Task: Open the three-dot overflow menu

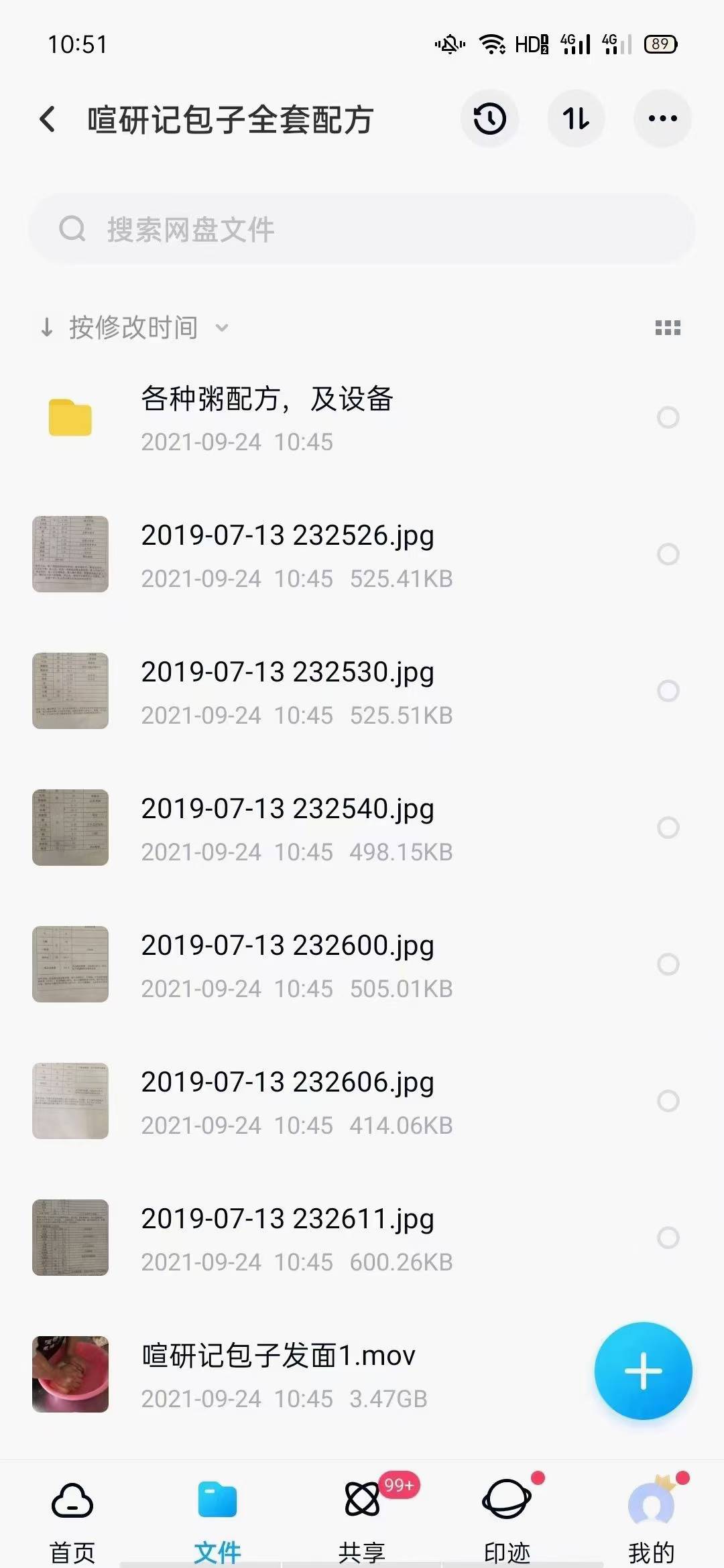Action: 662,119
